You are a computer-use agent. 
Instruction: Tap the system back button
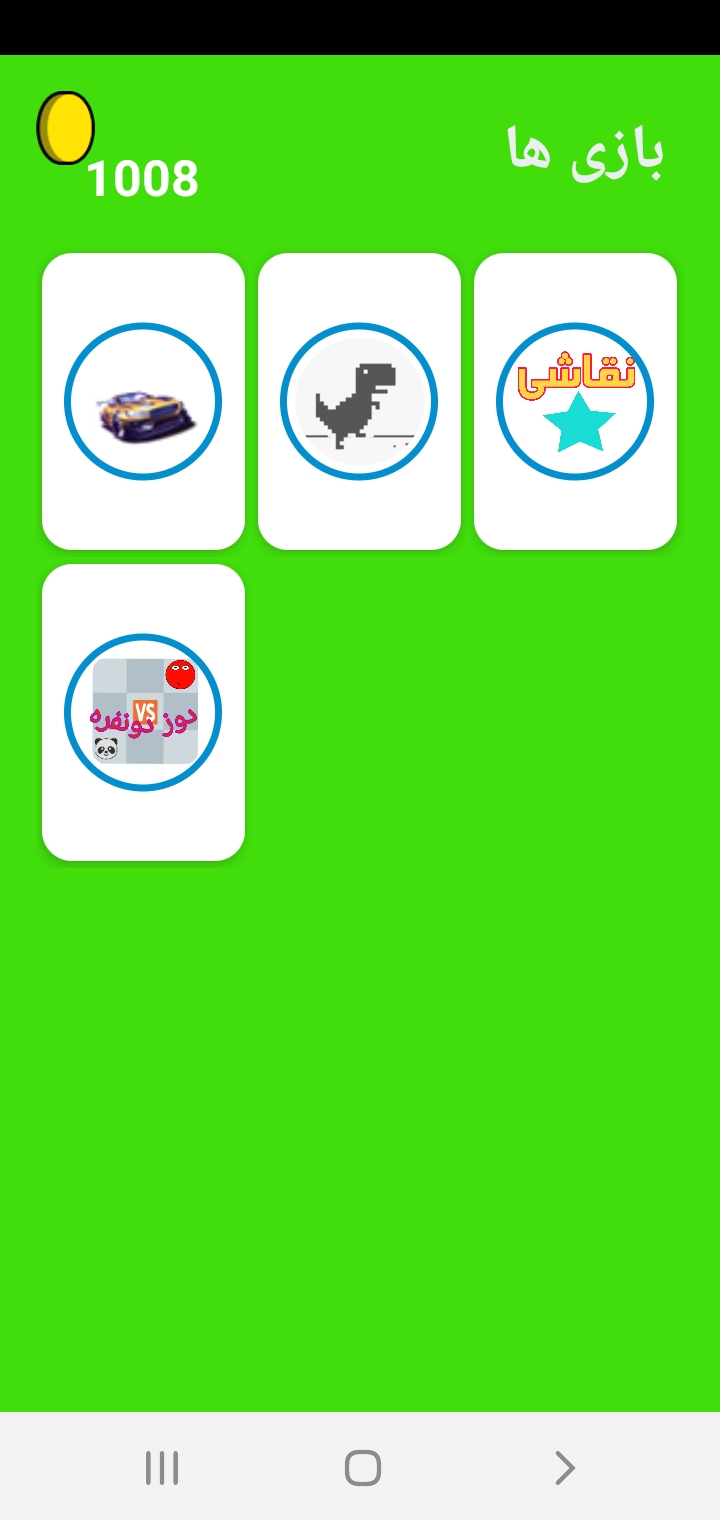[x=564, y=1468]
